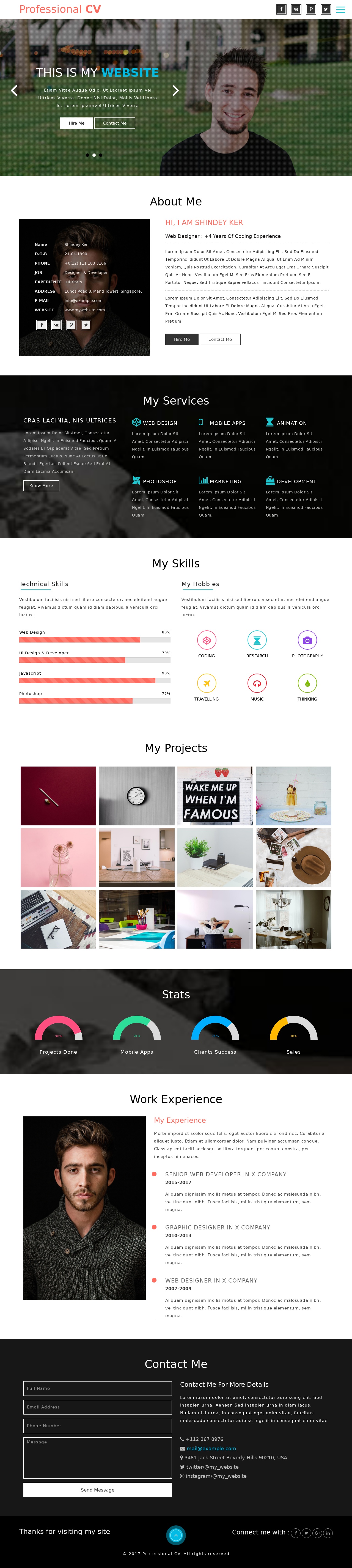Tap Contact Me in the About Me section
Image resolution: width=352 pixels, height=1568 pixels.
tap(220, 339)
